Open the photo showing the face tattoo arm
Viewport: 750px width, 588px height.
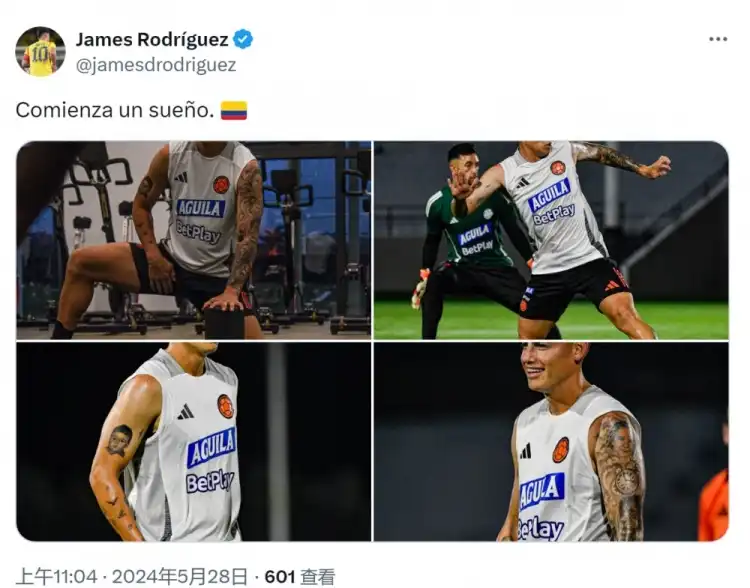(x=194, y=441)
